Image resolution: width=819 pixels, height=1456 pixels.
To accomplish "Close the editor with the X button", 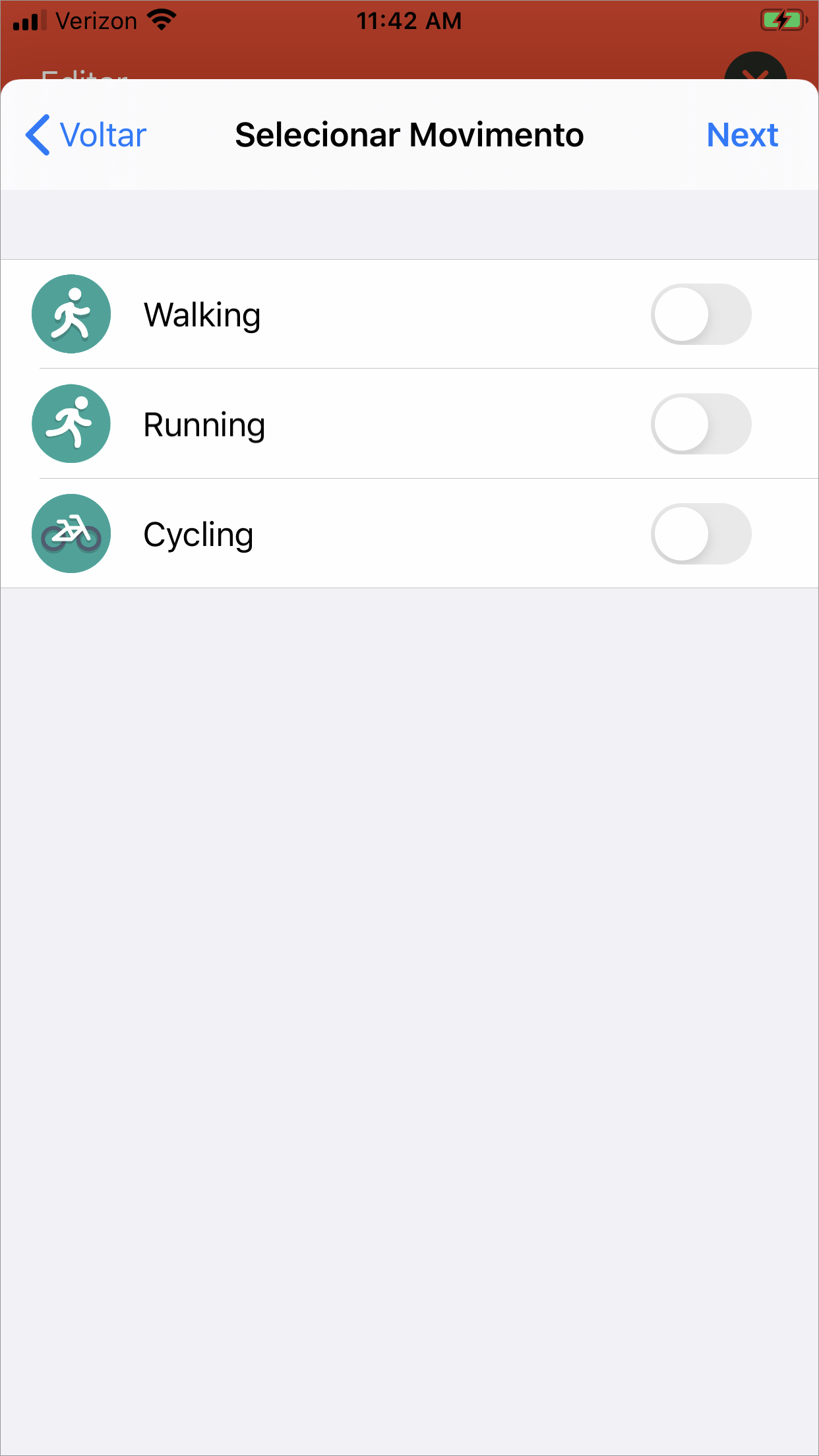I will tap(756, 67).
